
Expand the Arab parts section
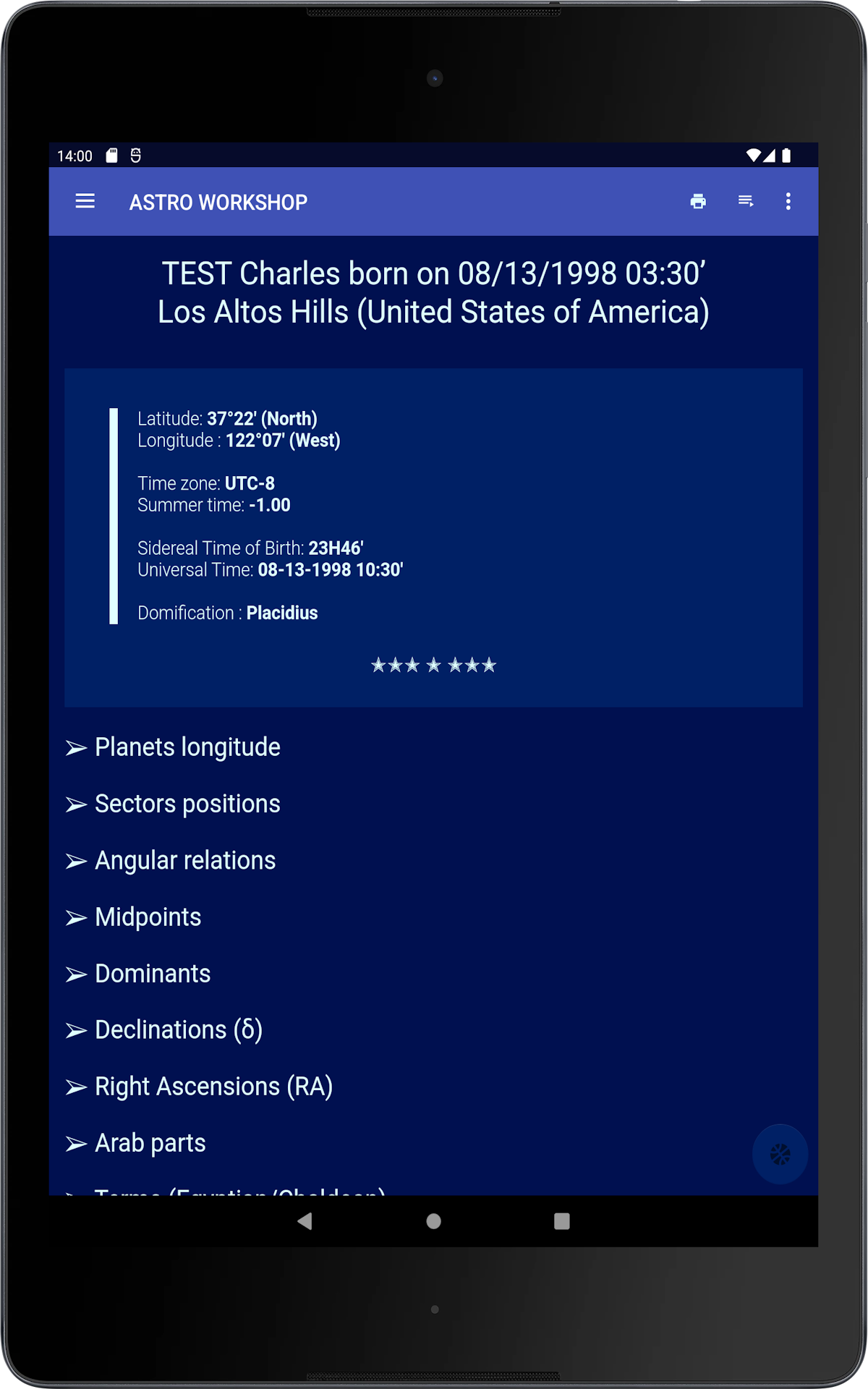(136, 1143)
